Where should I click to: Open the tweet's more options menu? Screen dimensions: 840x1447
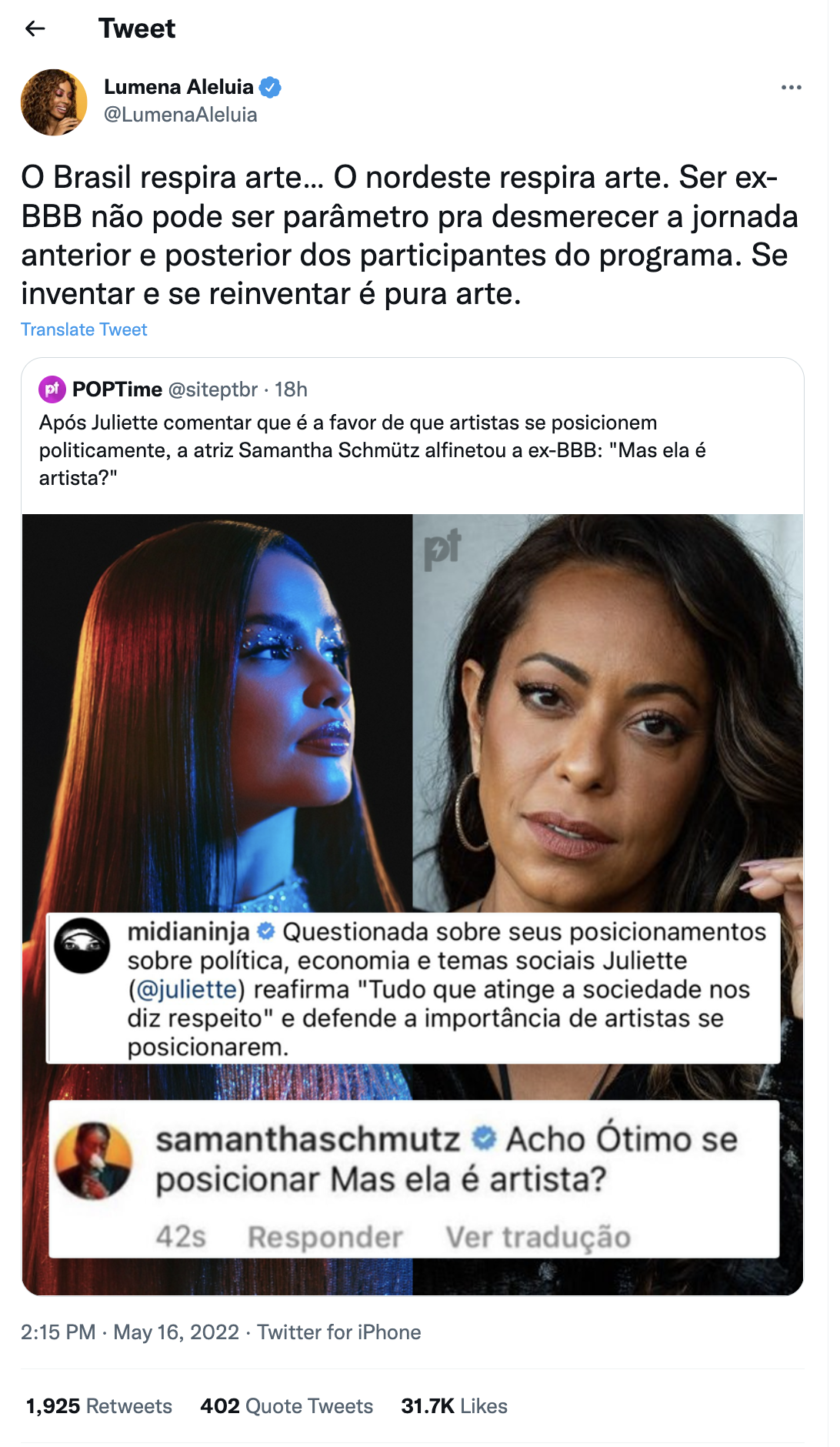point(791,88)
